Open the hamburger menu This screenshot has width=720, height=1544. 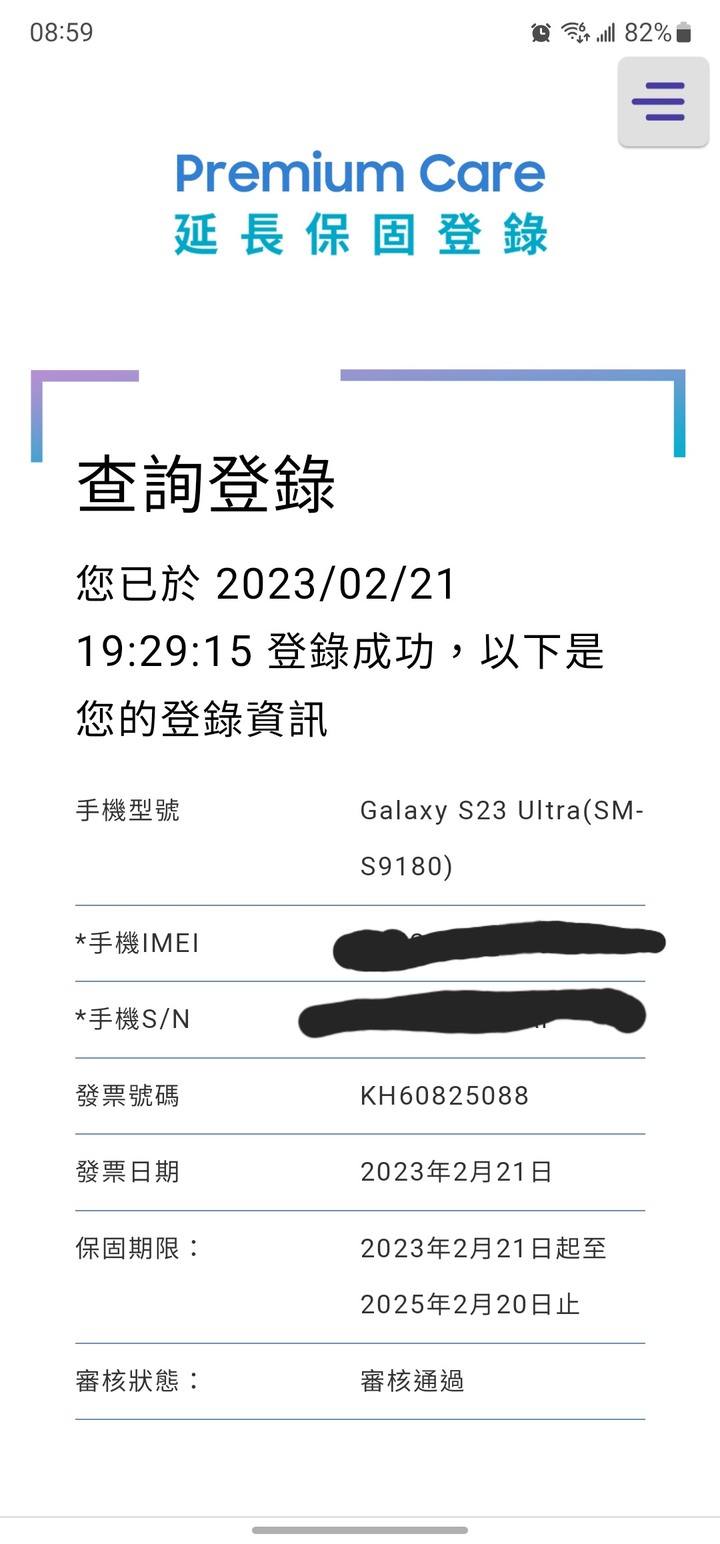click(x=664, y=102)
